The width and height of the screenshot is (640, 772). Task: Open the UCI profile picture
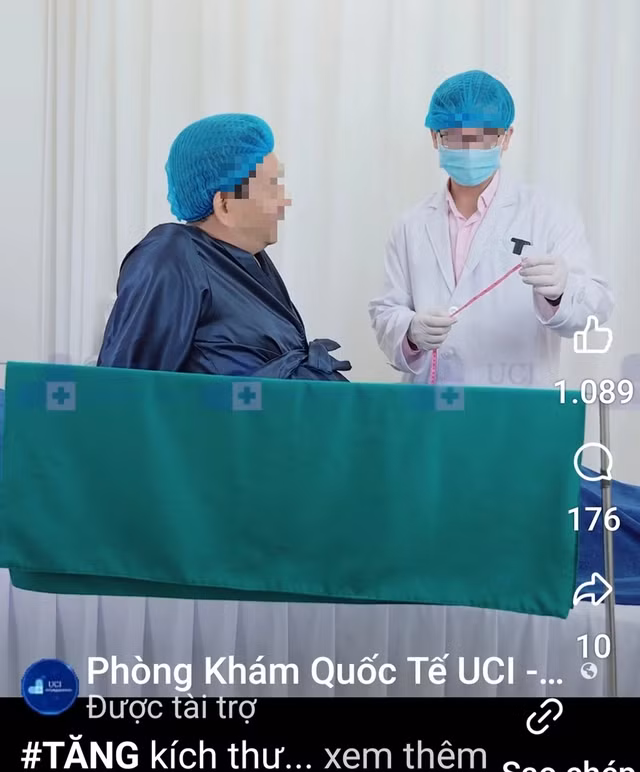[49, 687]
